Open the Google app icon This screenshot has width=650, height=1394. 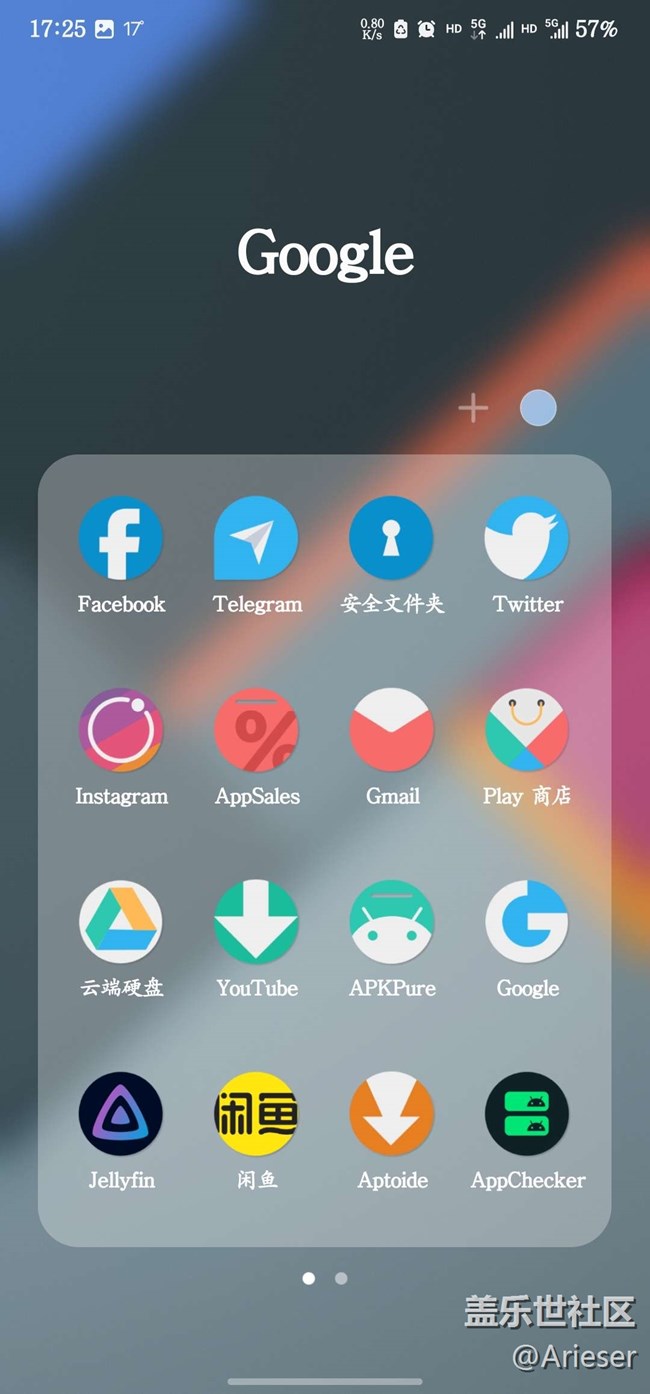pos(527,922)
